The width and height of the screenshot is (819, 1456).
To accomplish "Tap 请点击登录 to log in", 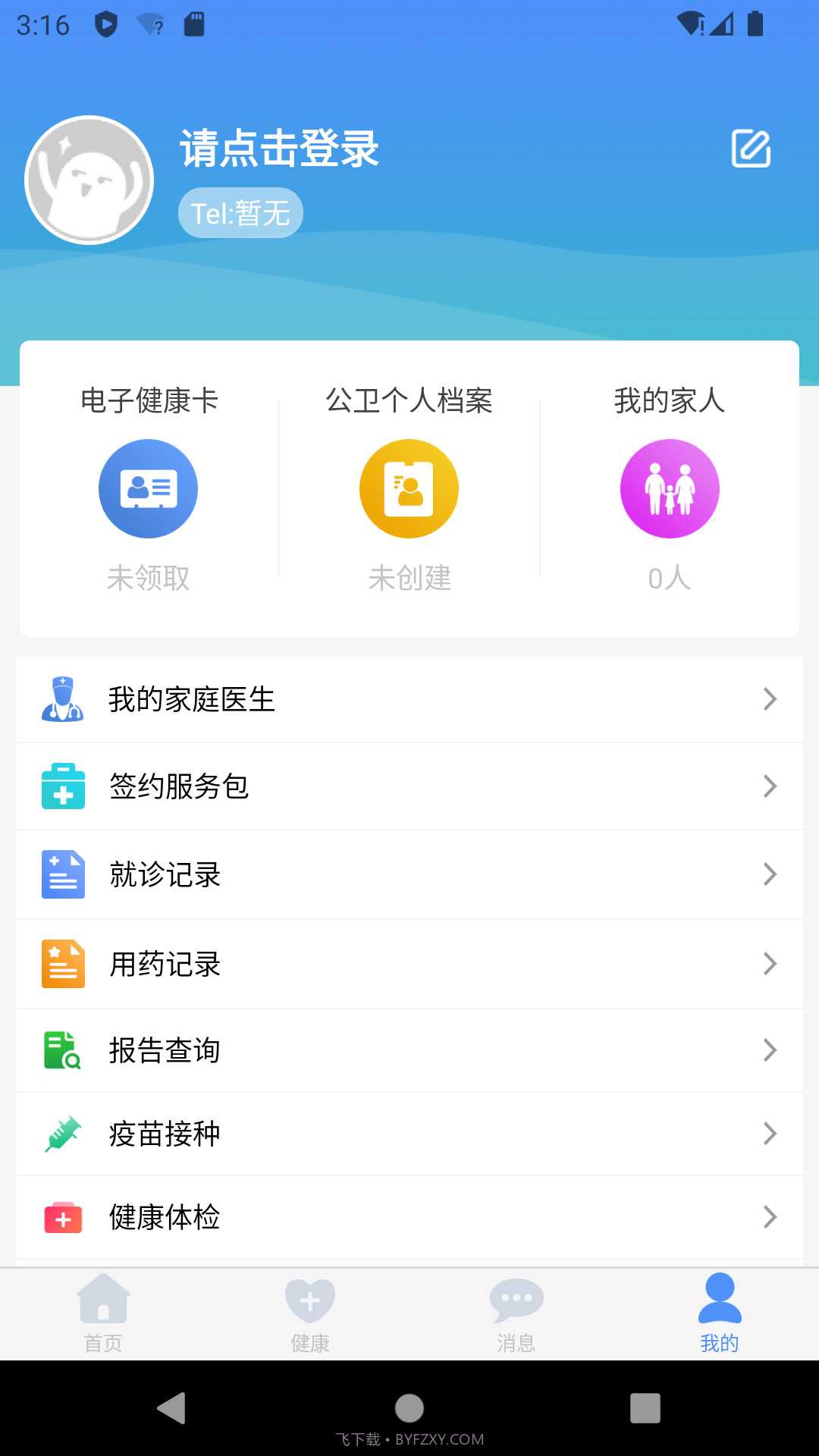I will 278,150.
